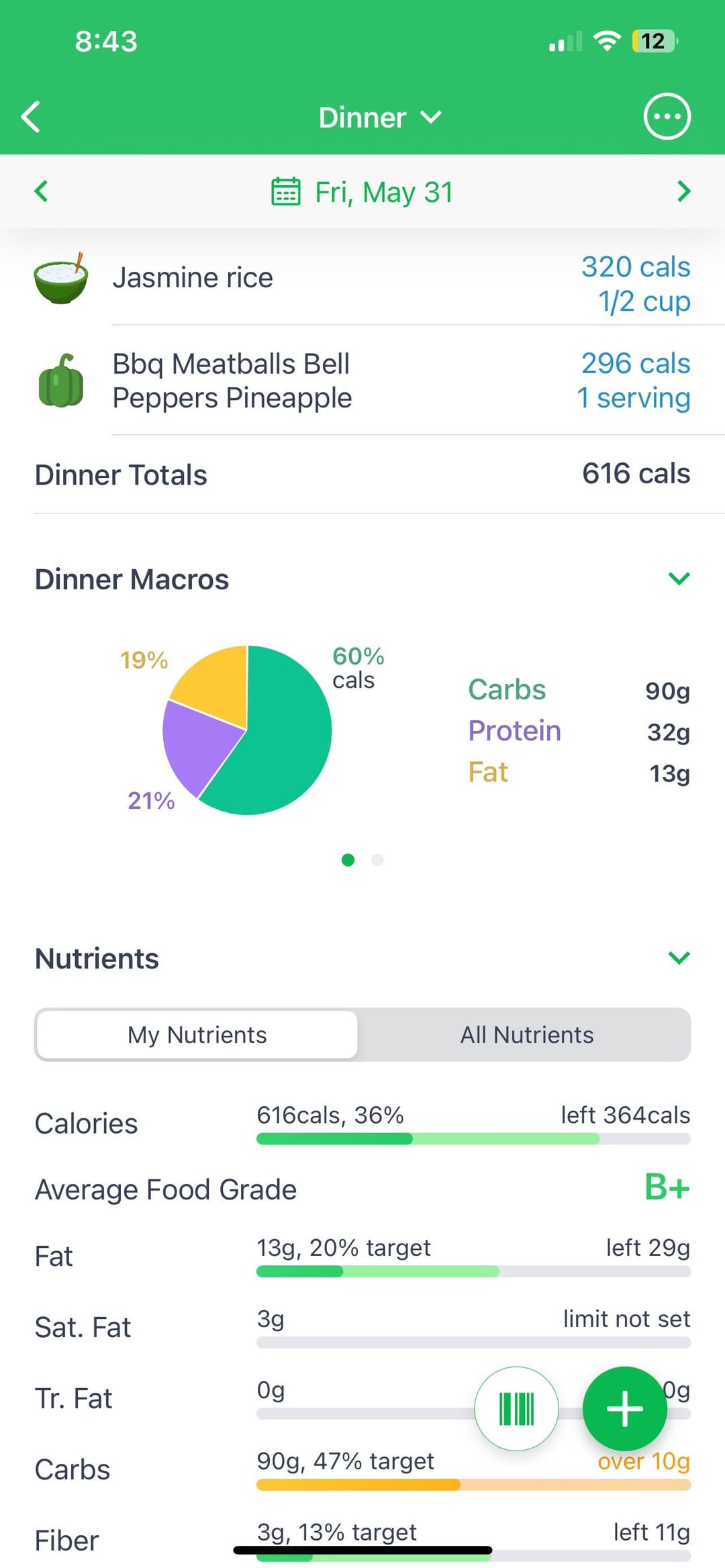Collapse the Nutrients section
Screen dimensions: 725x1568
click(679, 957)
